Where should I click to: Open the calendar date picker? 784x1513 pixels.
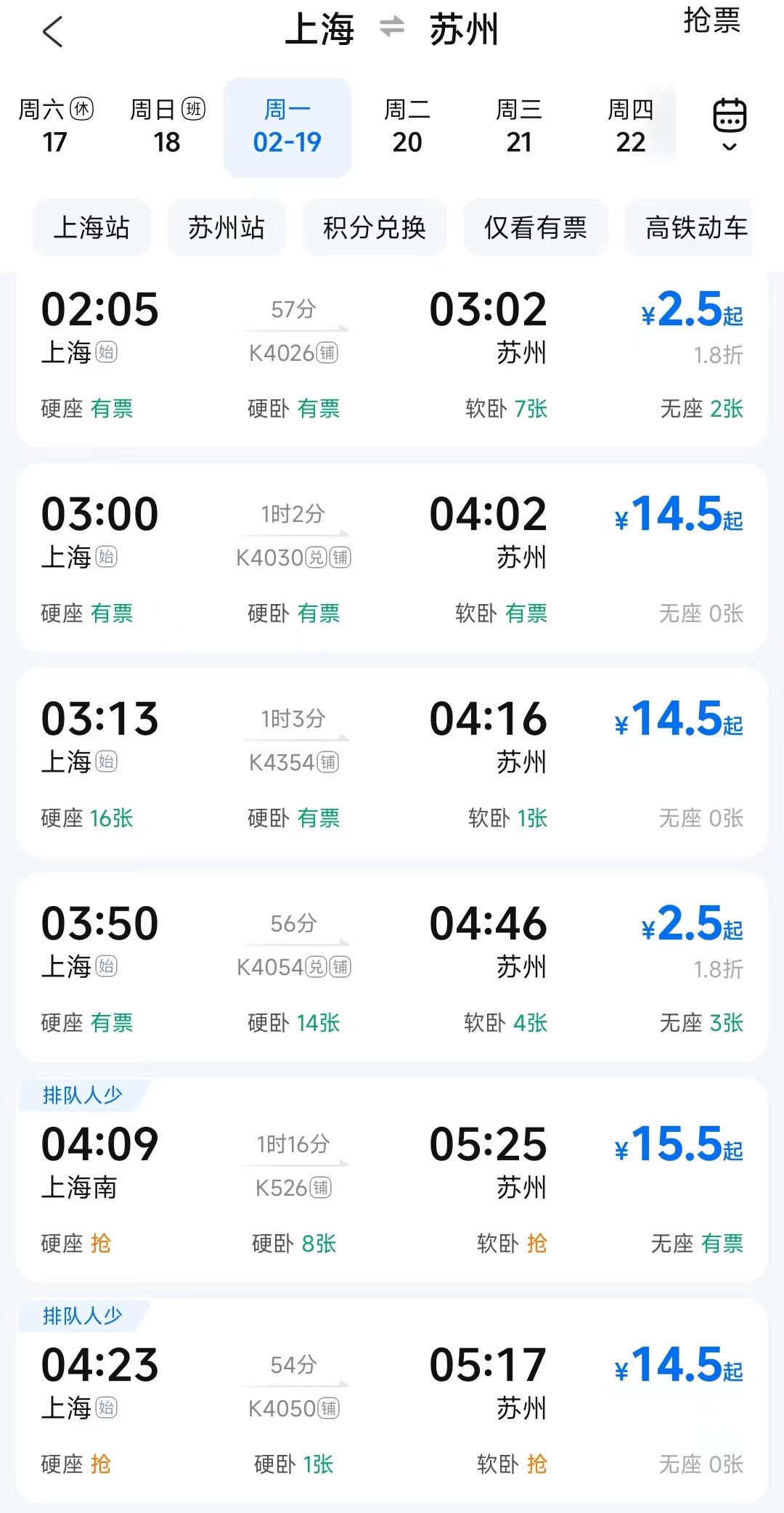click(730, 123)
